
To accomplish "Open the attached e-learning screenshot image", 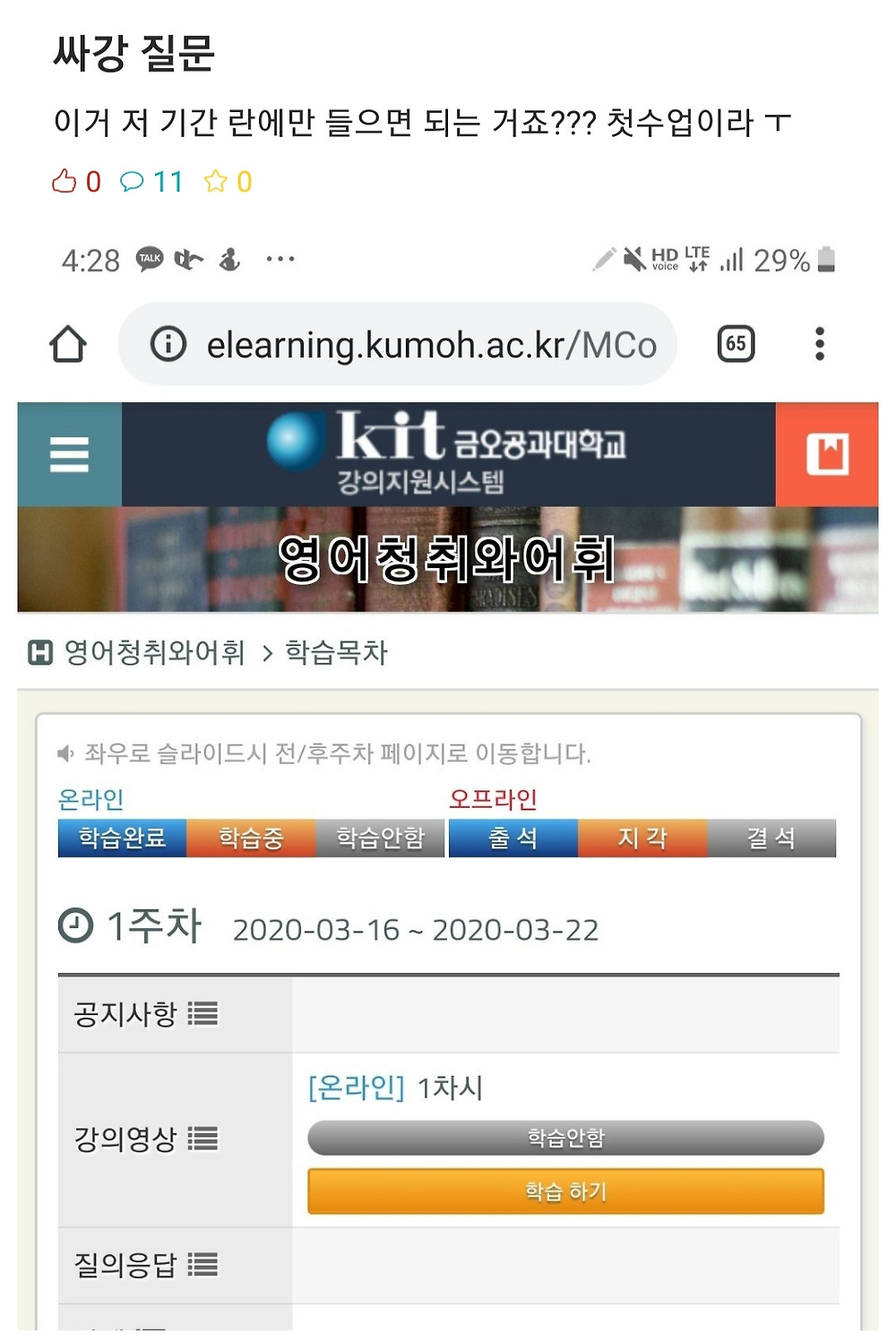I will pos(448,779).
